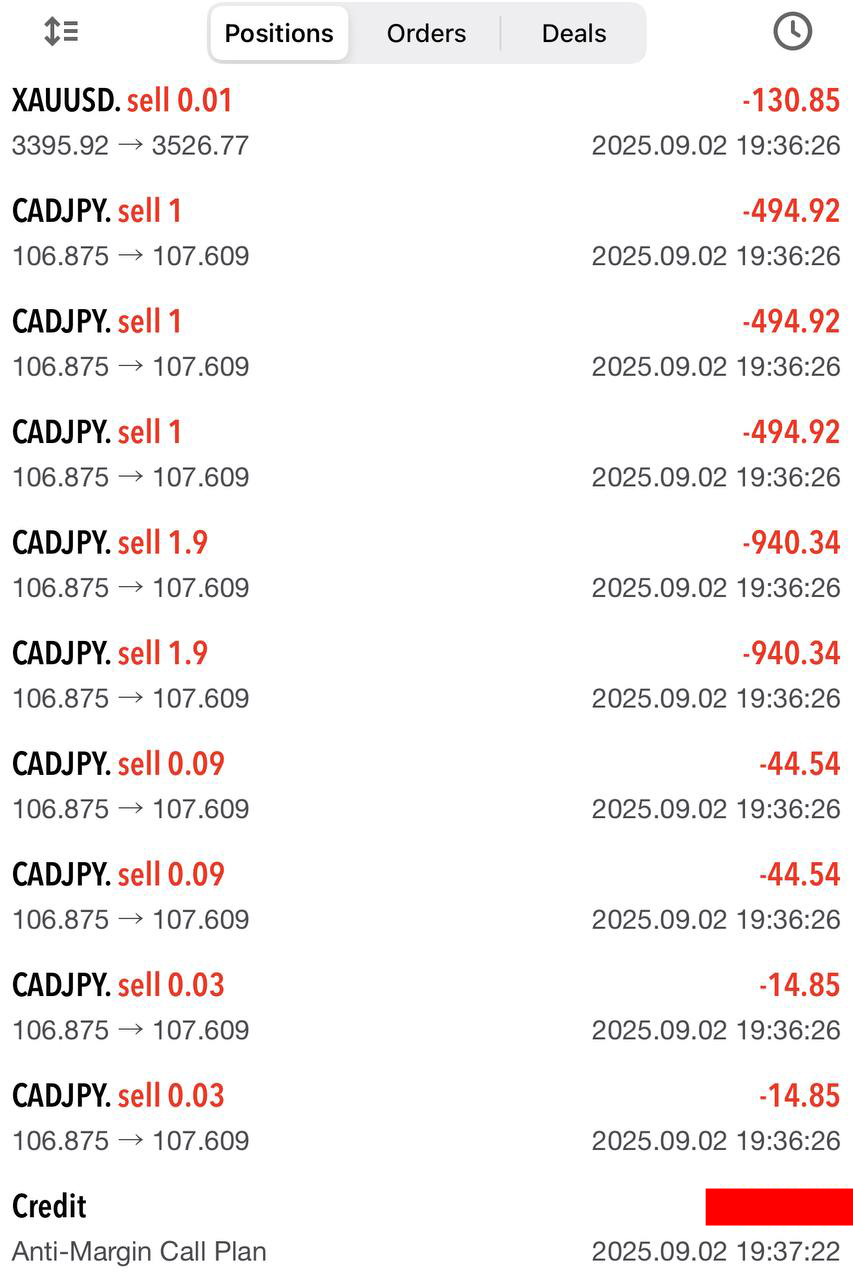Switch to the Orders tab
The image size is (853, 1280).
pos(426,33)
